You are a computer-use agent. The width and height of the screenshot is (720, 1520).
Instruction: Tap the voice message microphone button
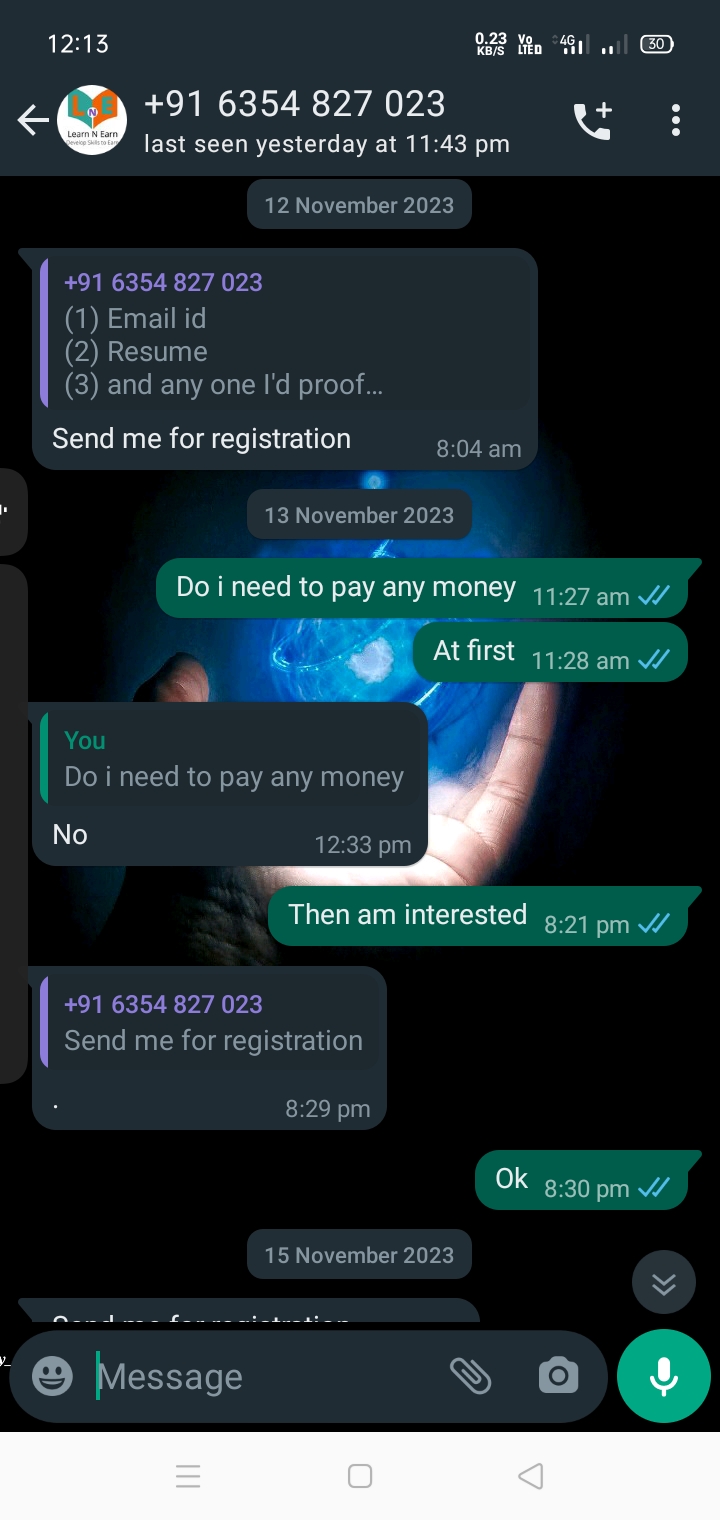[x=664, y=1377]
